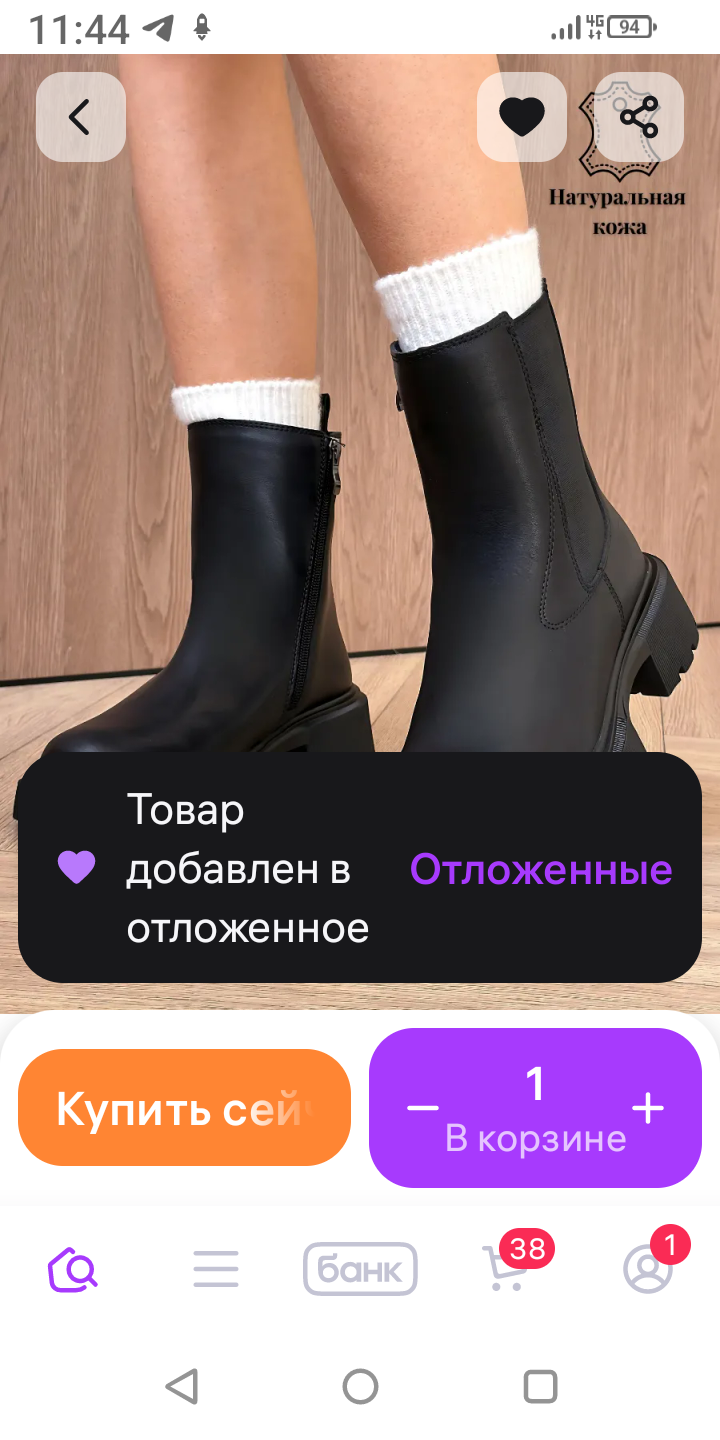Go to the system home screen
Screen dimensions: 720x1440
tap(360, 1387)
